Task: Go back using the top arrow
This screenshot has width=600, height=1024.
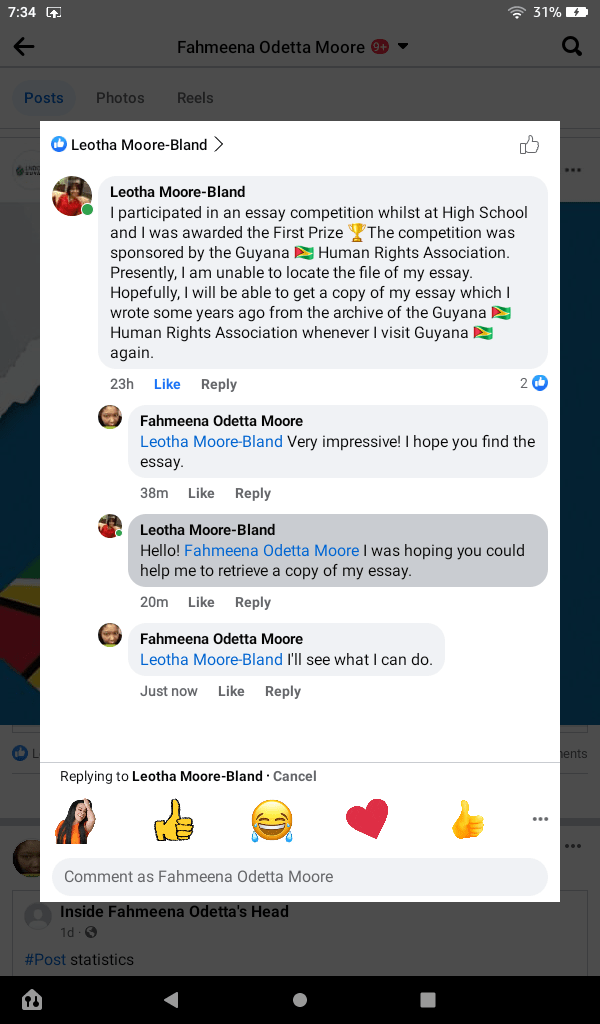Action: click(23, 47)
